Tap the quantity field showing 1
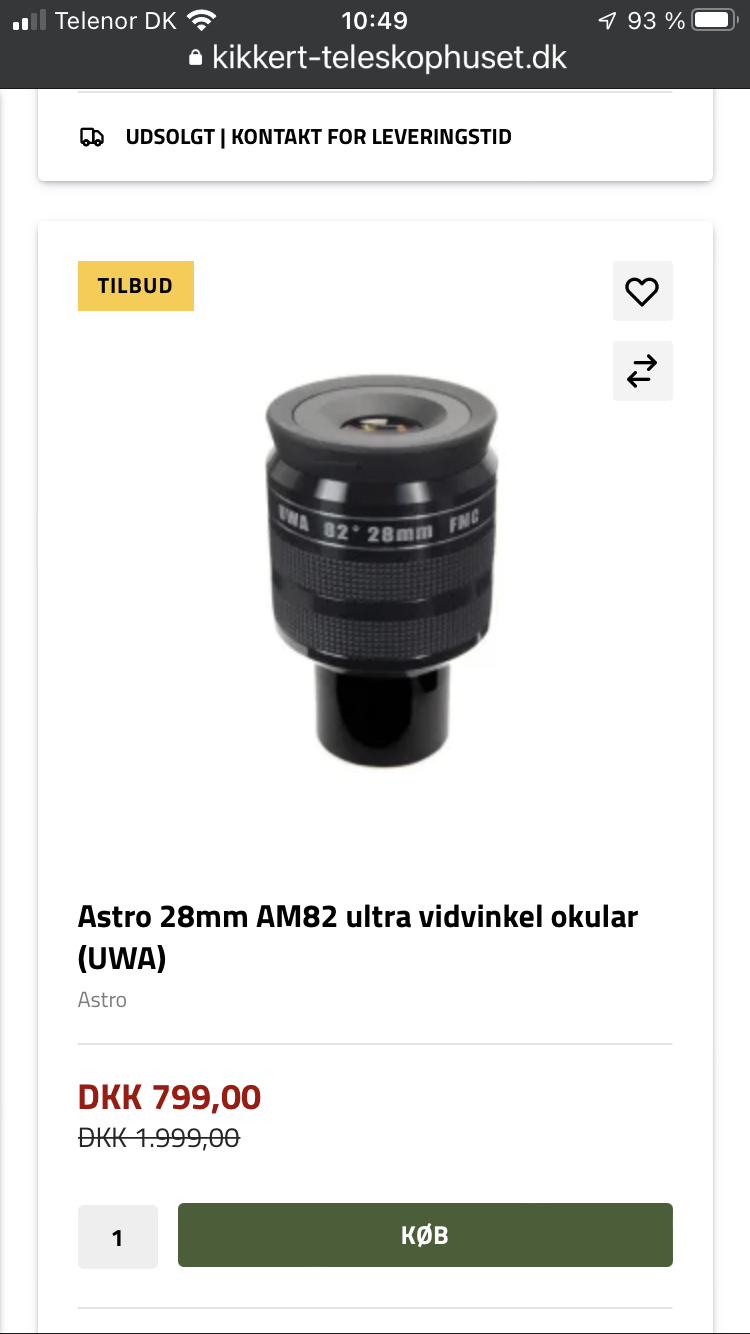 (118, 1237)
